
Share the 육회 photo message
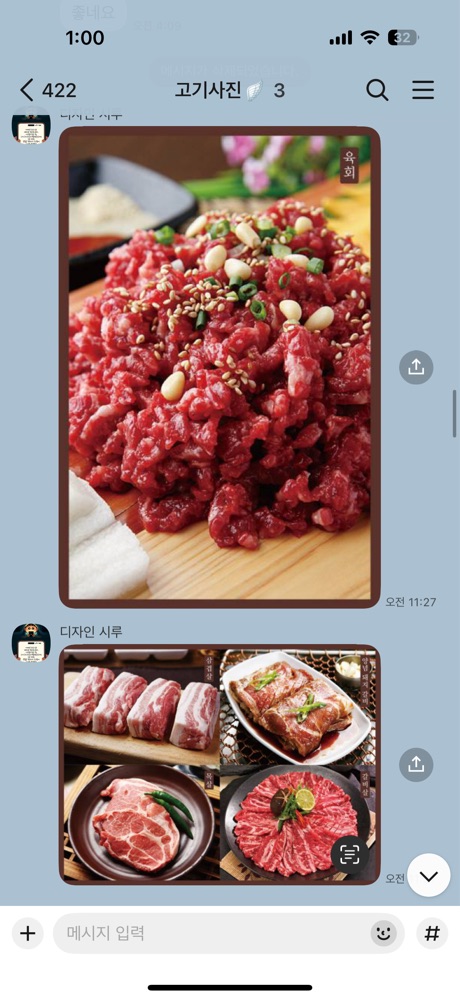[x=416, y=367]
